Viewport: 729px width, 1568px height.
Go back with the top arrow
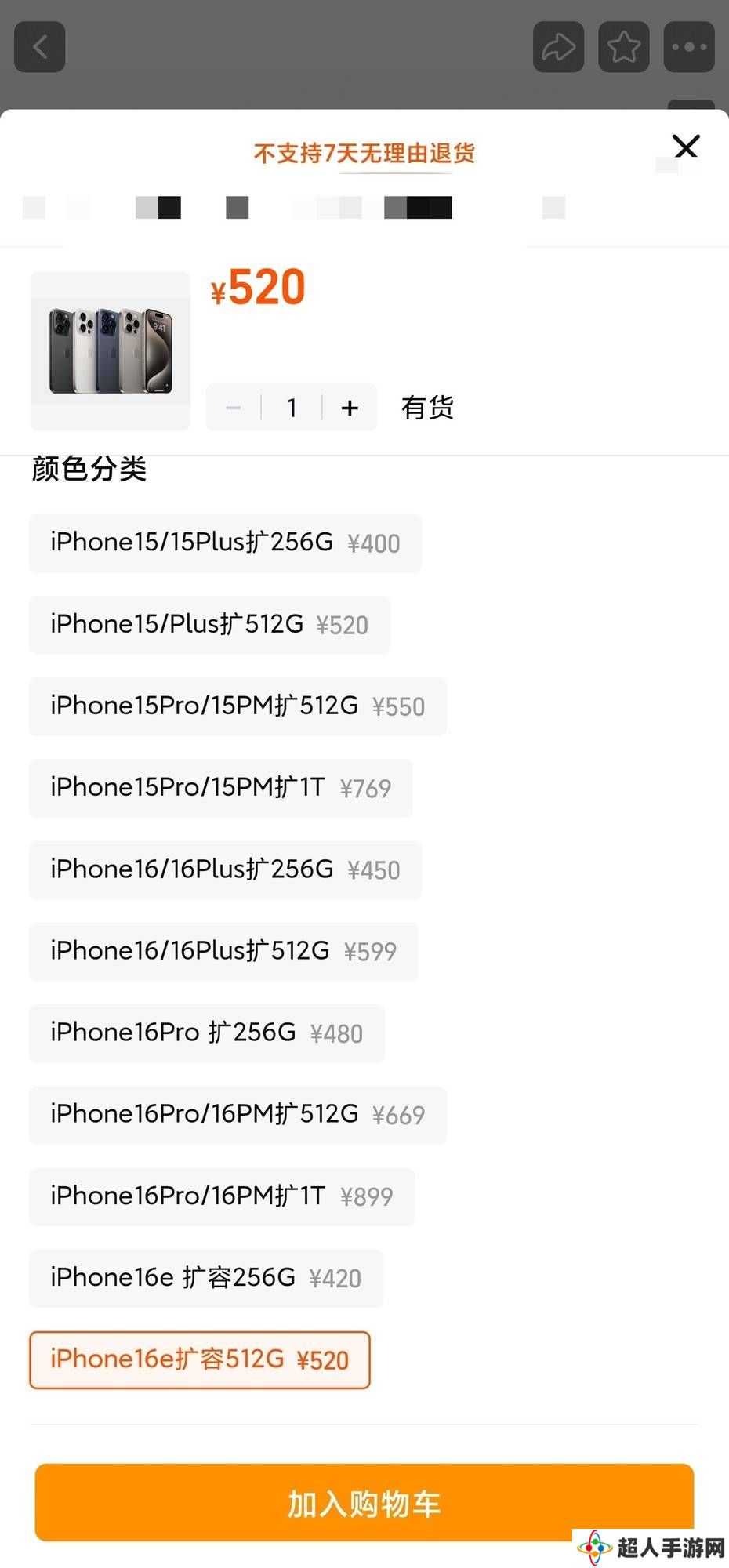coord(40,47)
